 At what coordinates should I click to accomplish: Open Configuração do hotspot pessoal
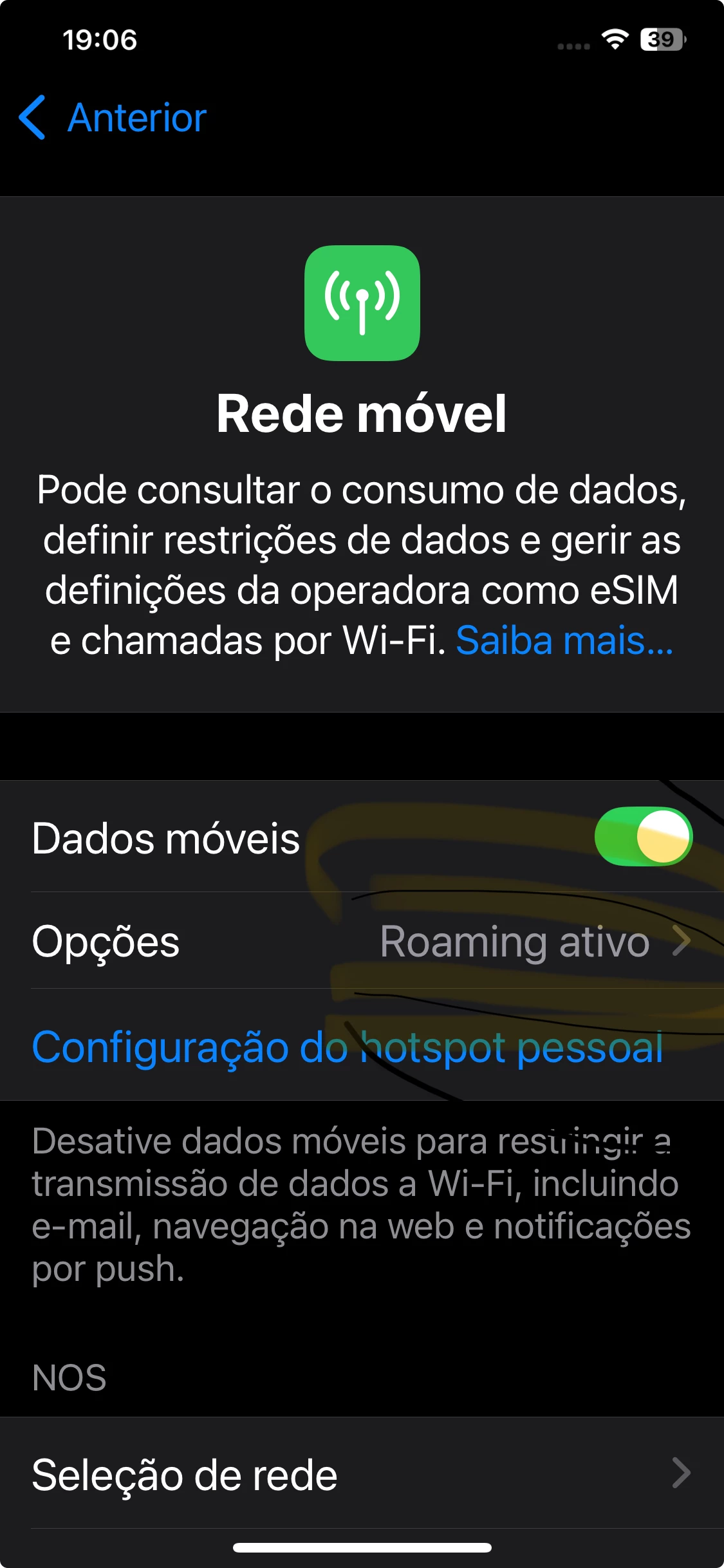(x=347, y=1047)
